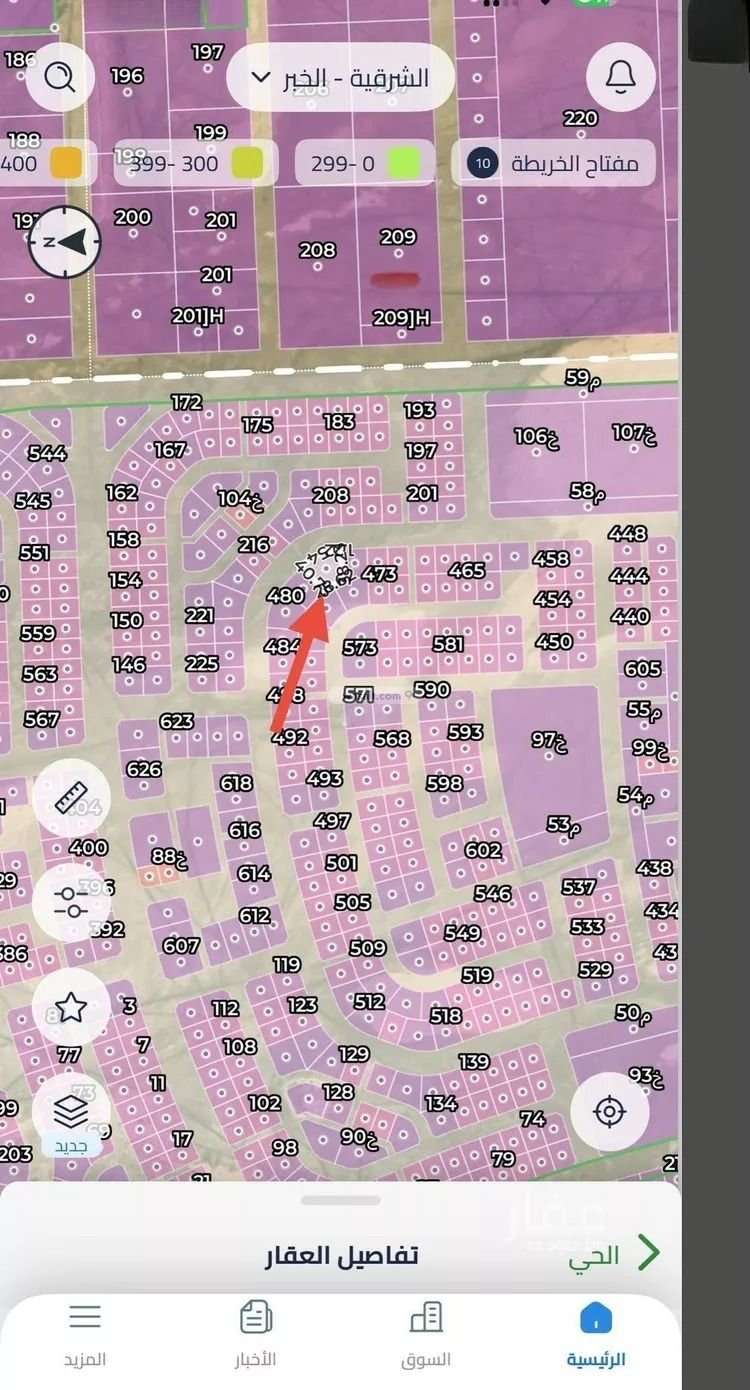Switch to the السوق market tab
This screenshot has height=1390, width=750.
pos(426,1334)
